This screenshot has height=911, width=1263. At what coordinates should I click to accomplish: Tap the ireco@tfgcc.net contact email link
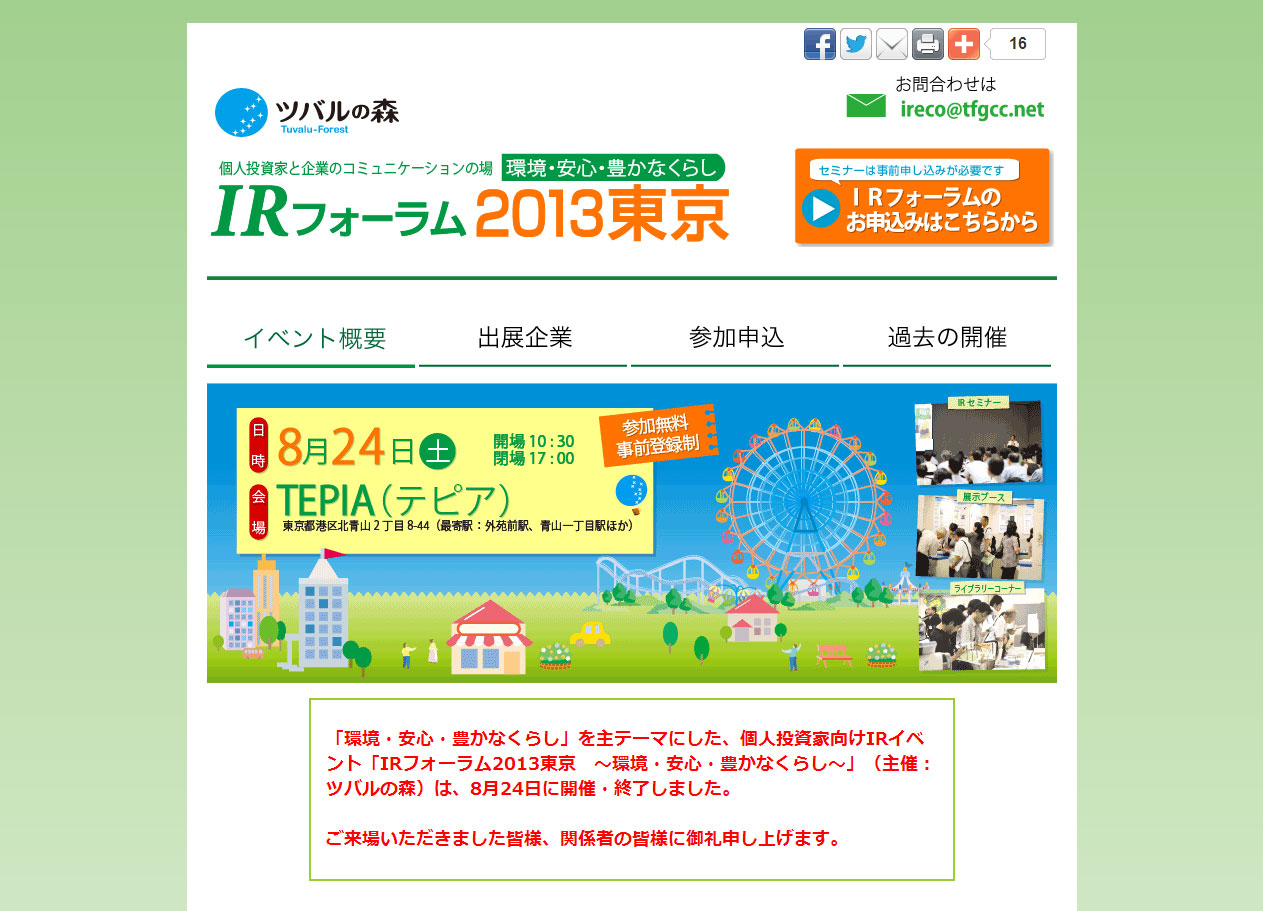[x=971, y=109]
